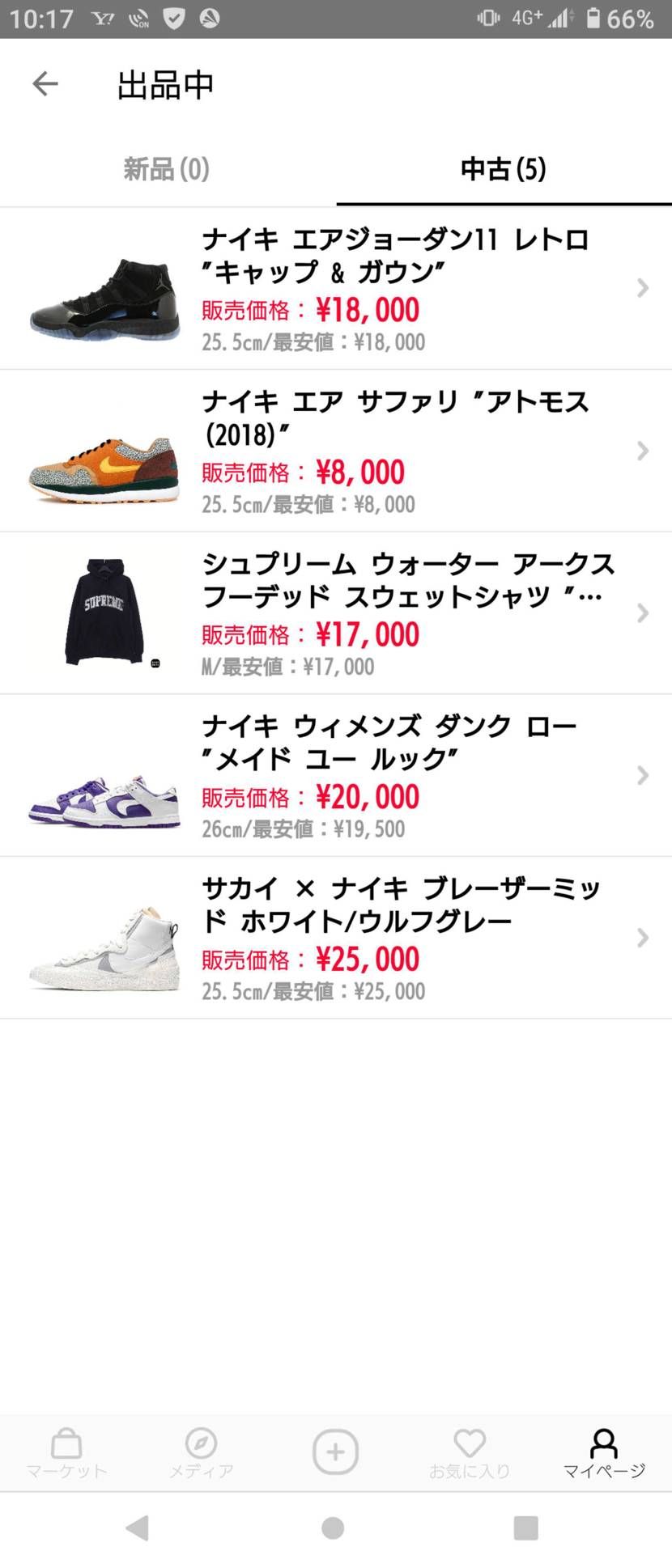Image resolution: width=672 pixels, height=1568 pixels.
Task: Expand the sacai × Nike Blazer listing chevron
Action: (x=642, y=938)
